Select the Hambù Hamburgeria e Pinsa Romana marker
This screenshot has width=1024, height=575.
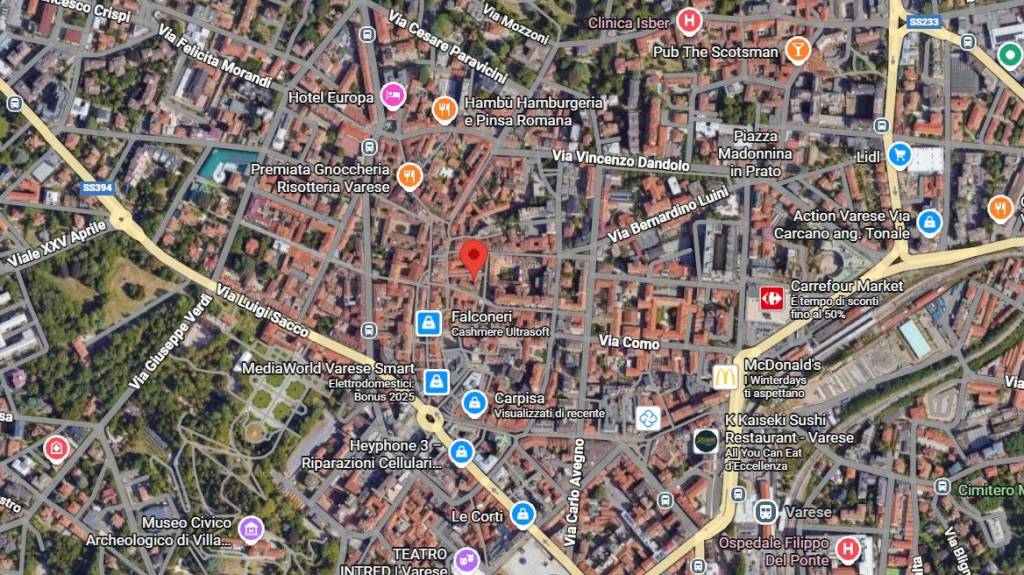coord(444,109)
